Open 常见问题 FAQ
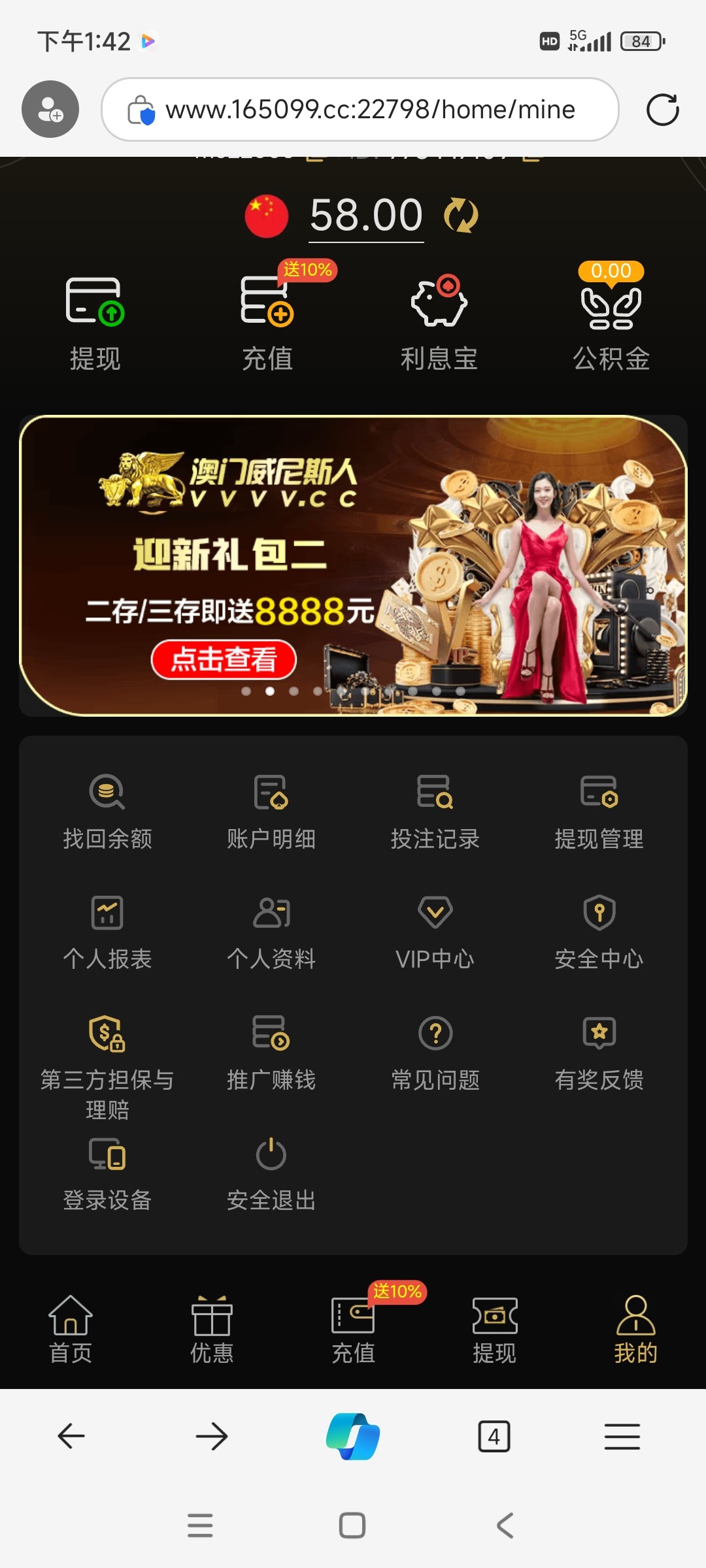This screenshot has height=1568, width=706. 435,1052
